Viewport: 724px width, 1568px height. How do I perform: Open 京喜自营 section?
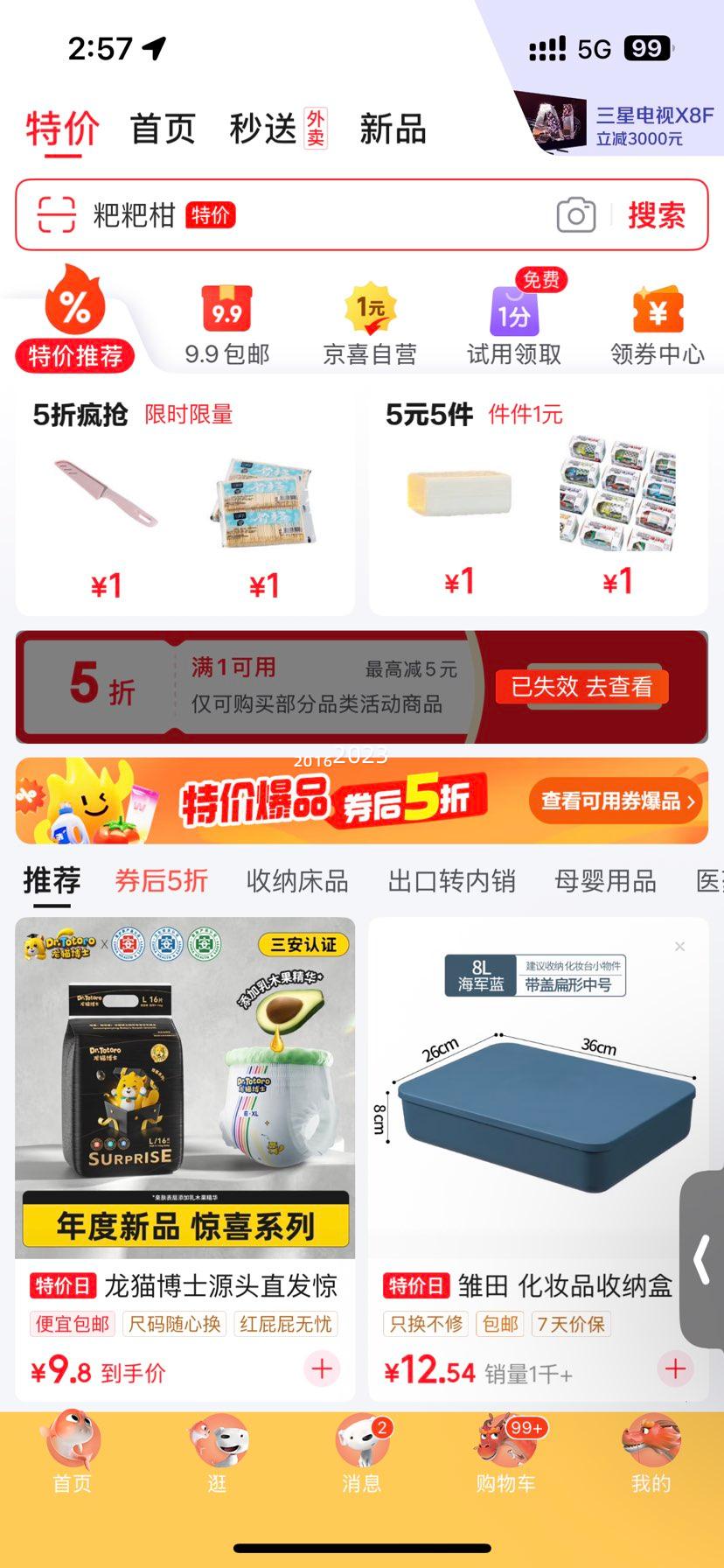[x=370, y=325]
